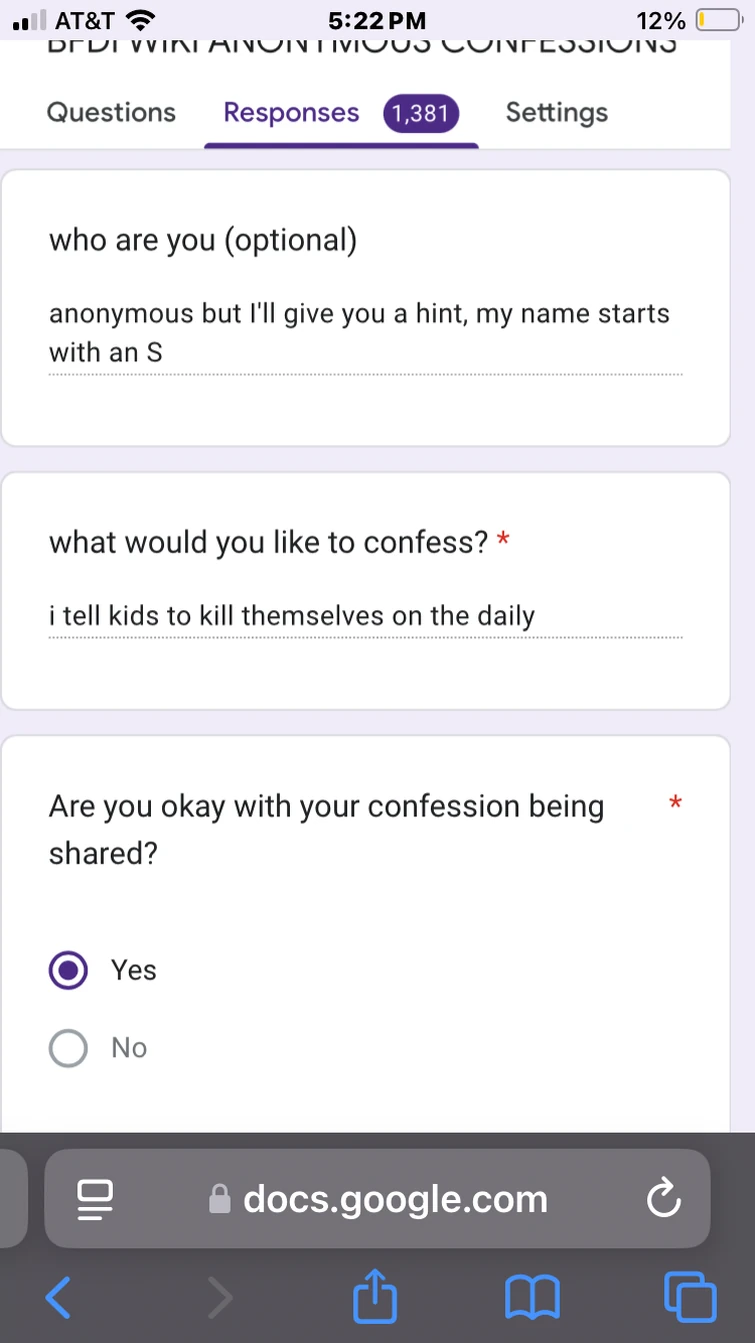Tap the padlock icon next to docs.google.com
The width and height of the screenshot is (755, 1343).
point(221,1199)
